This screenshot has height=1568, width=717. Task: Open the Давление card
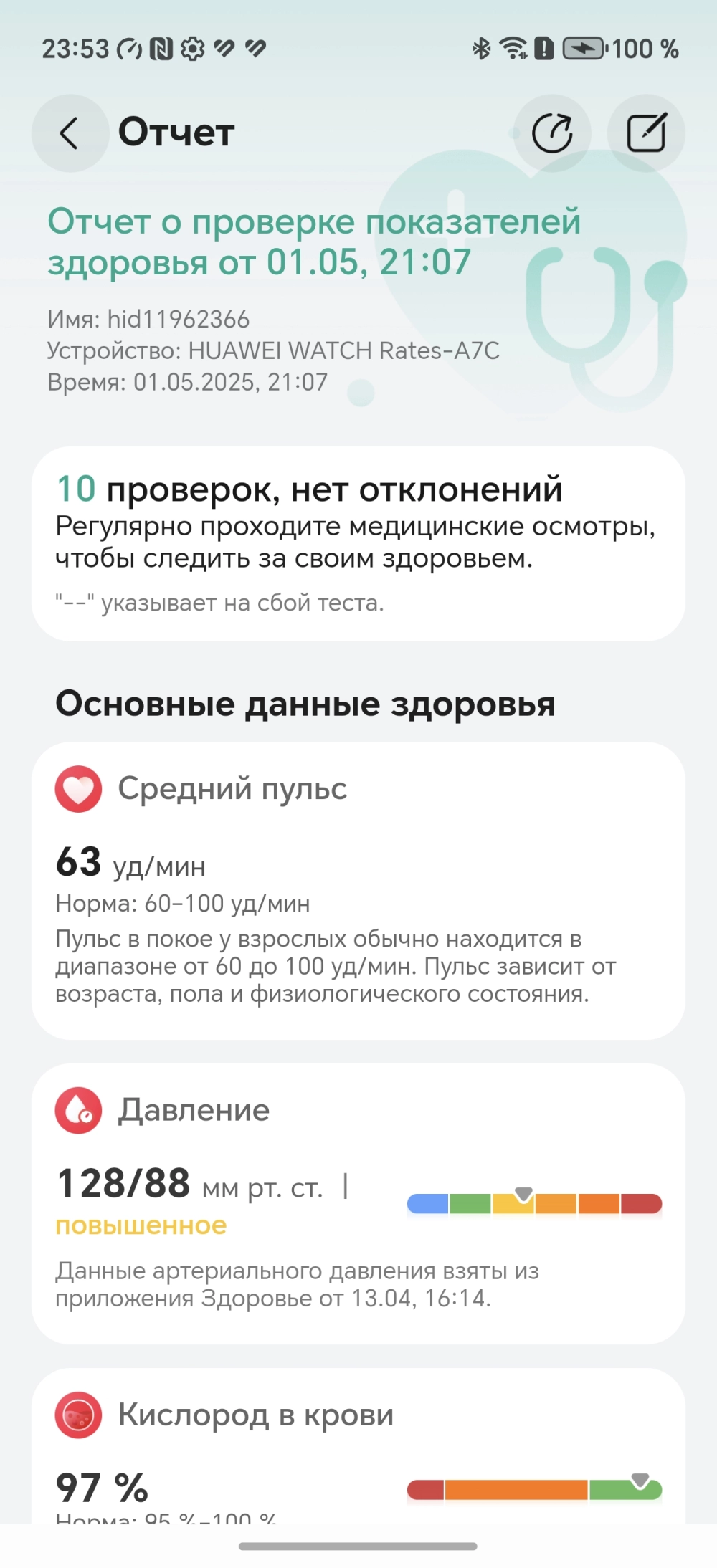pos(358,1204)
